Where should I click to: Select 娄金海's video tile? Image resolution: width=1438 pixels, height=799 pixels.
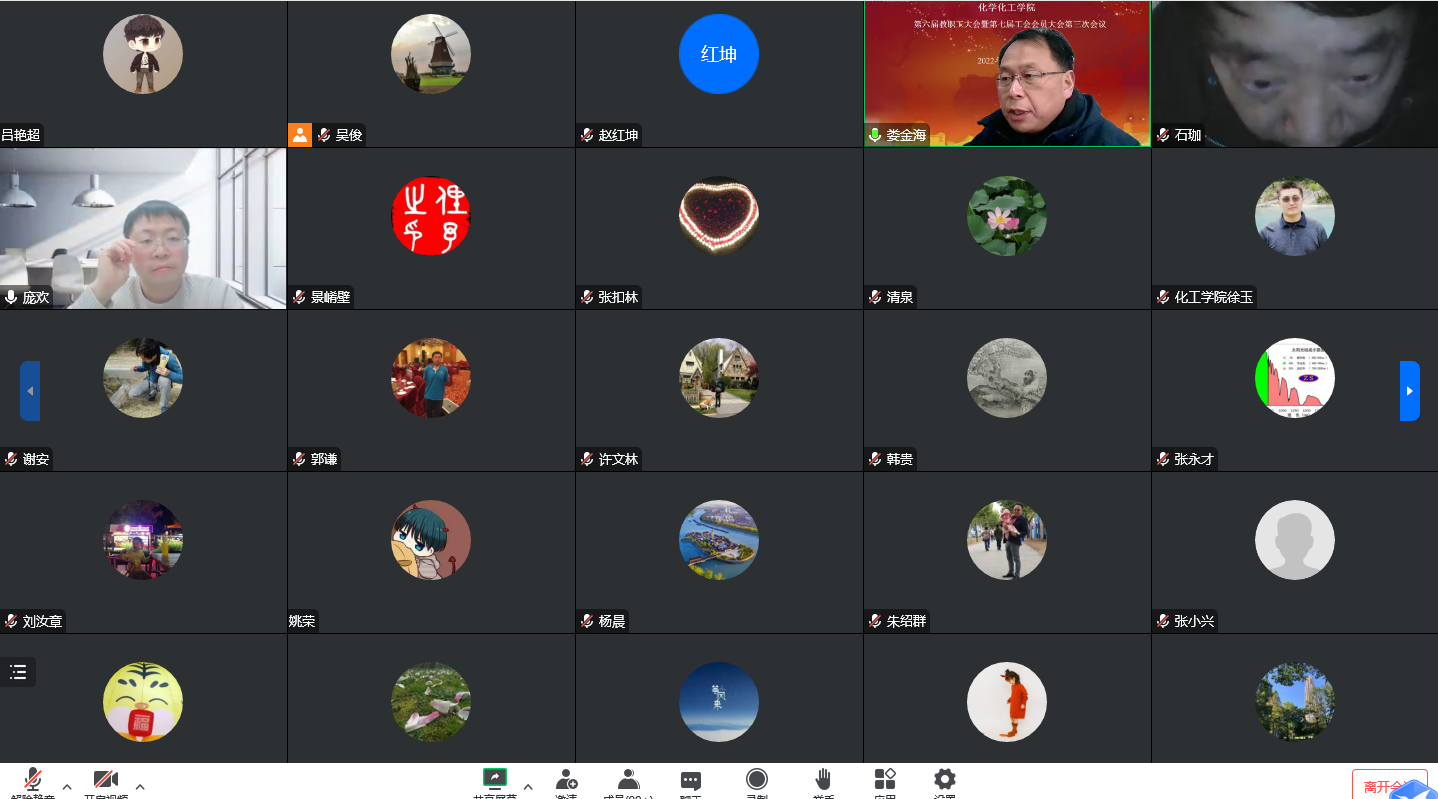coord(1007,74)
